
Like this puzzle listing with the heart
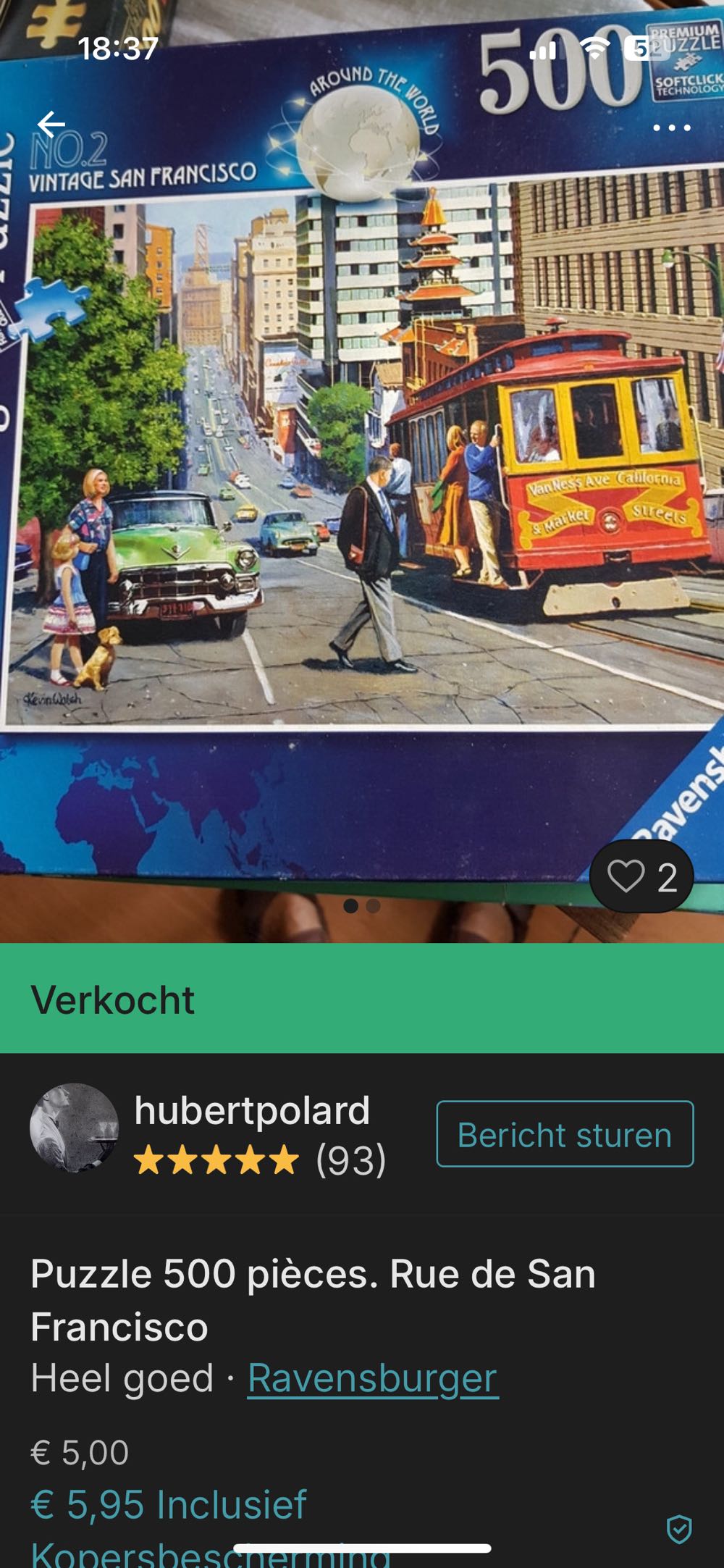click(641, 876)
